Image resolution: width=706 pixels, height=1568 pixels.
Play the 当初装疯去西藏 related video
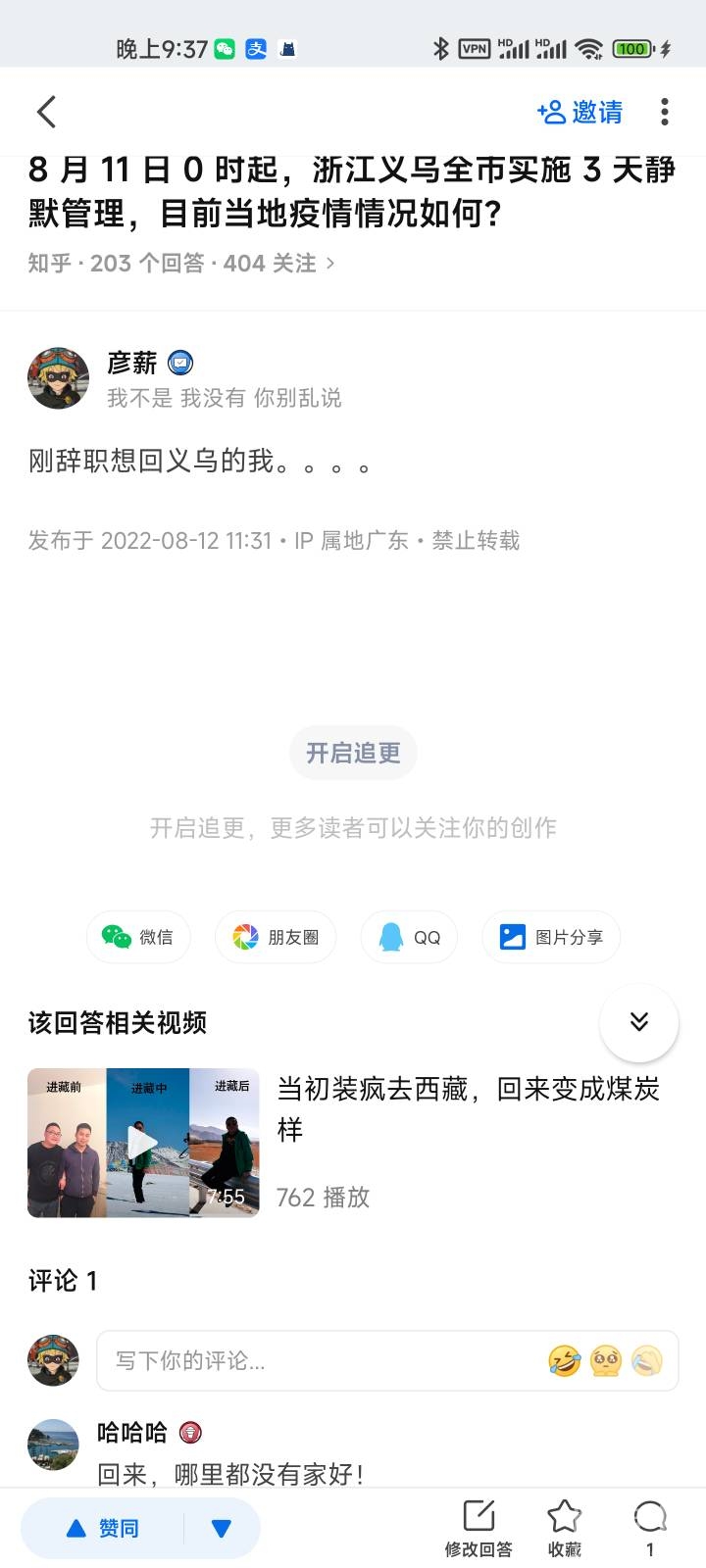coord(143,1143)
